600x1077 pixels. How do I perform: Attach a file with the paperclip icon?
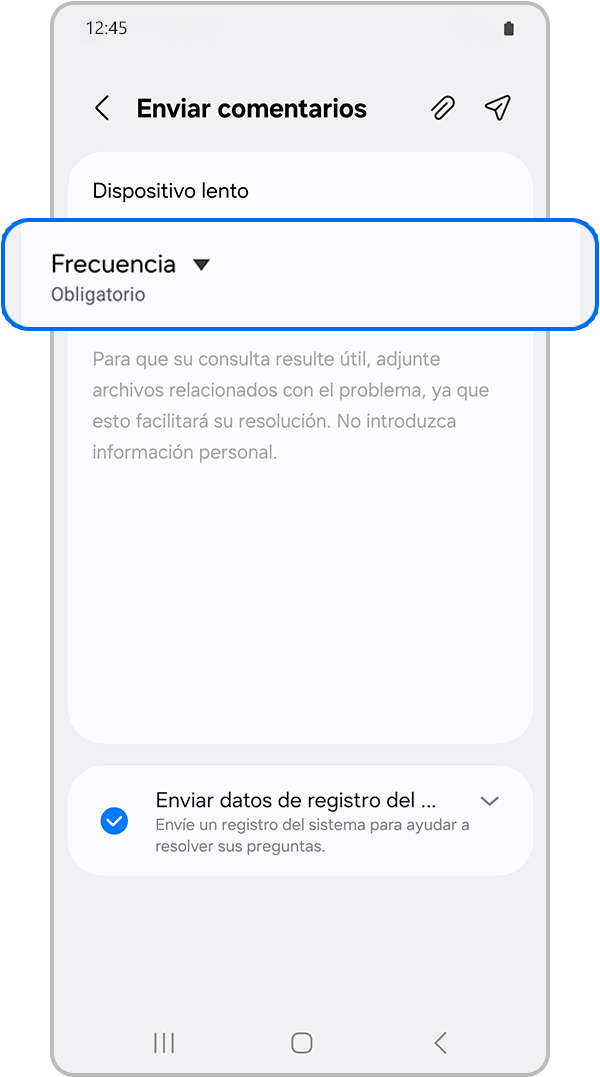click(x=443, y=109)
